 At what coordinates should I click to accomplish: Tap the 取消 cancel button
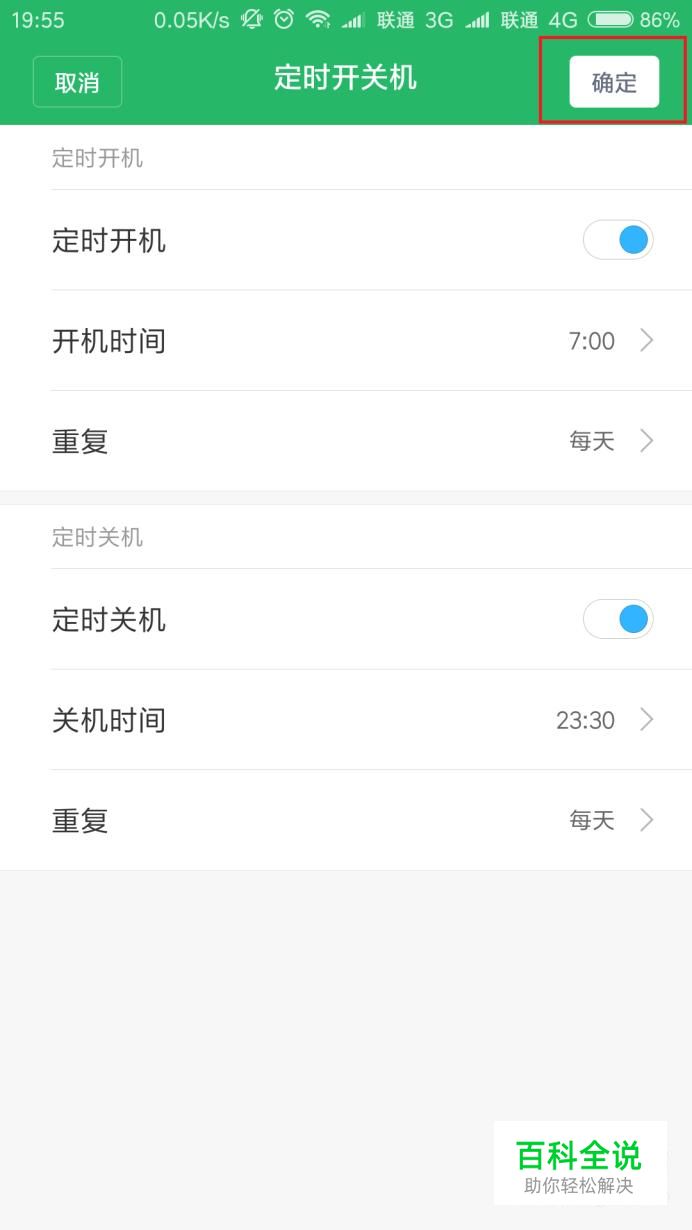tap(77, 82)
